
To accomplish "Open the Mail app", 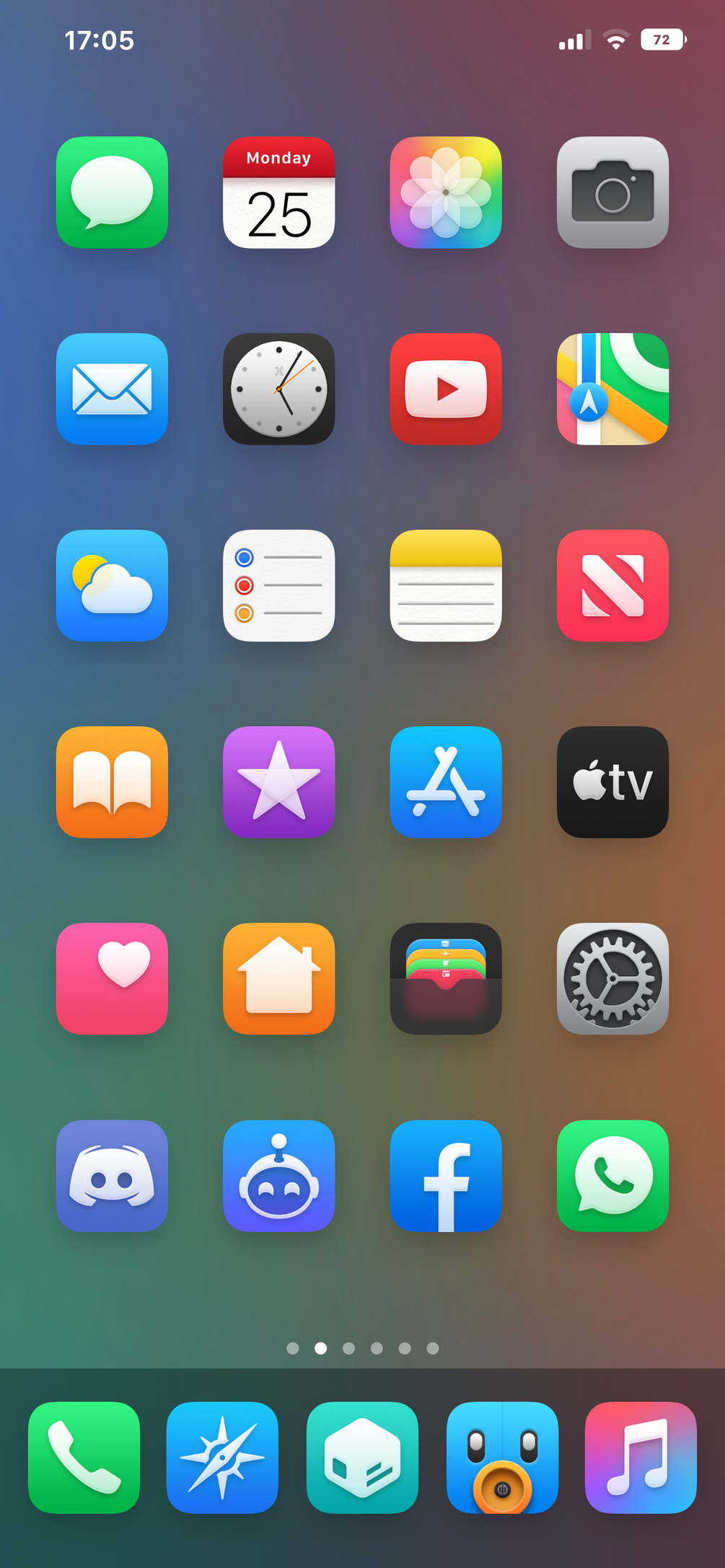I will pos(112,389).
